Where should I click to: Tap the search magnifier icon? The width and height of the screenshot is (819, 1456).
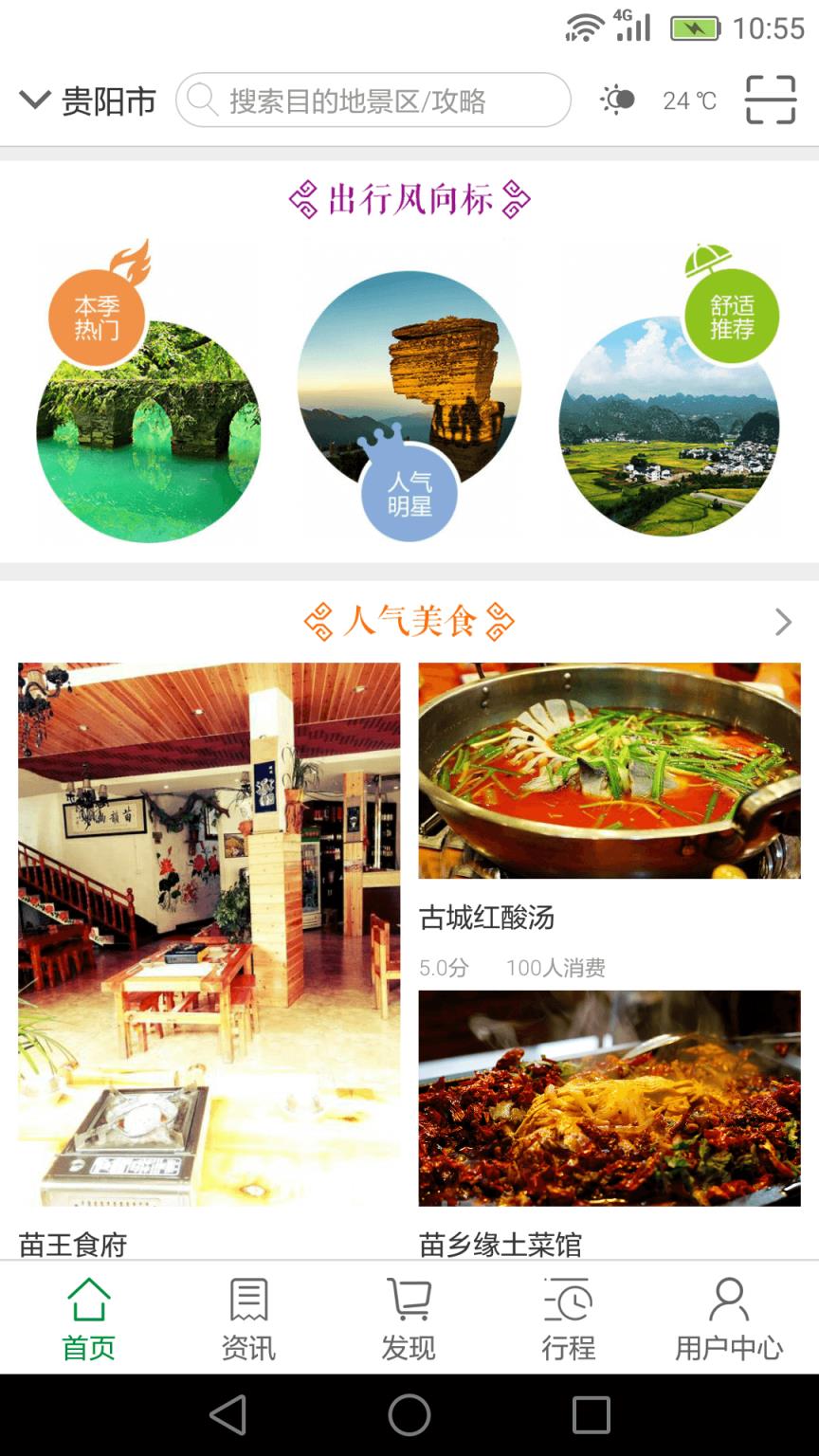pyautogui.click(x=202, y=99)
